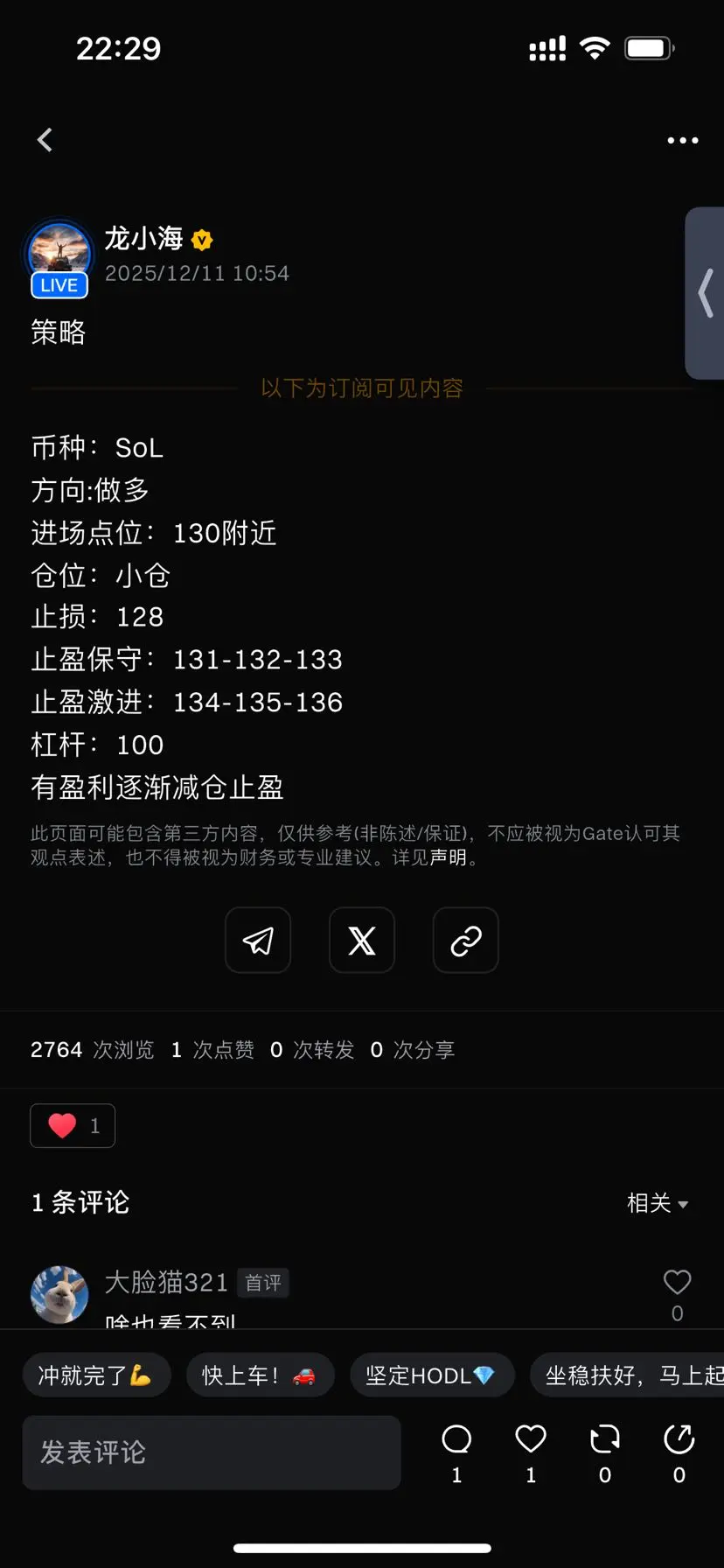Tap the LIVE badge on the avatar
The height and width of the screenshot is (1568, 724).
pos(58,285)
